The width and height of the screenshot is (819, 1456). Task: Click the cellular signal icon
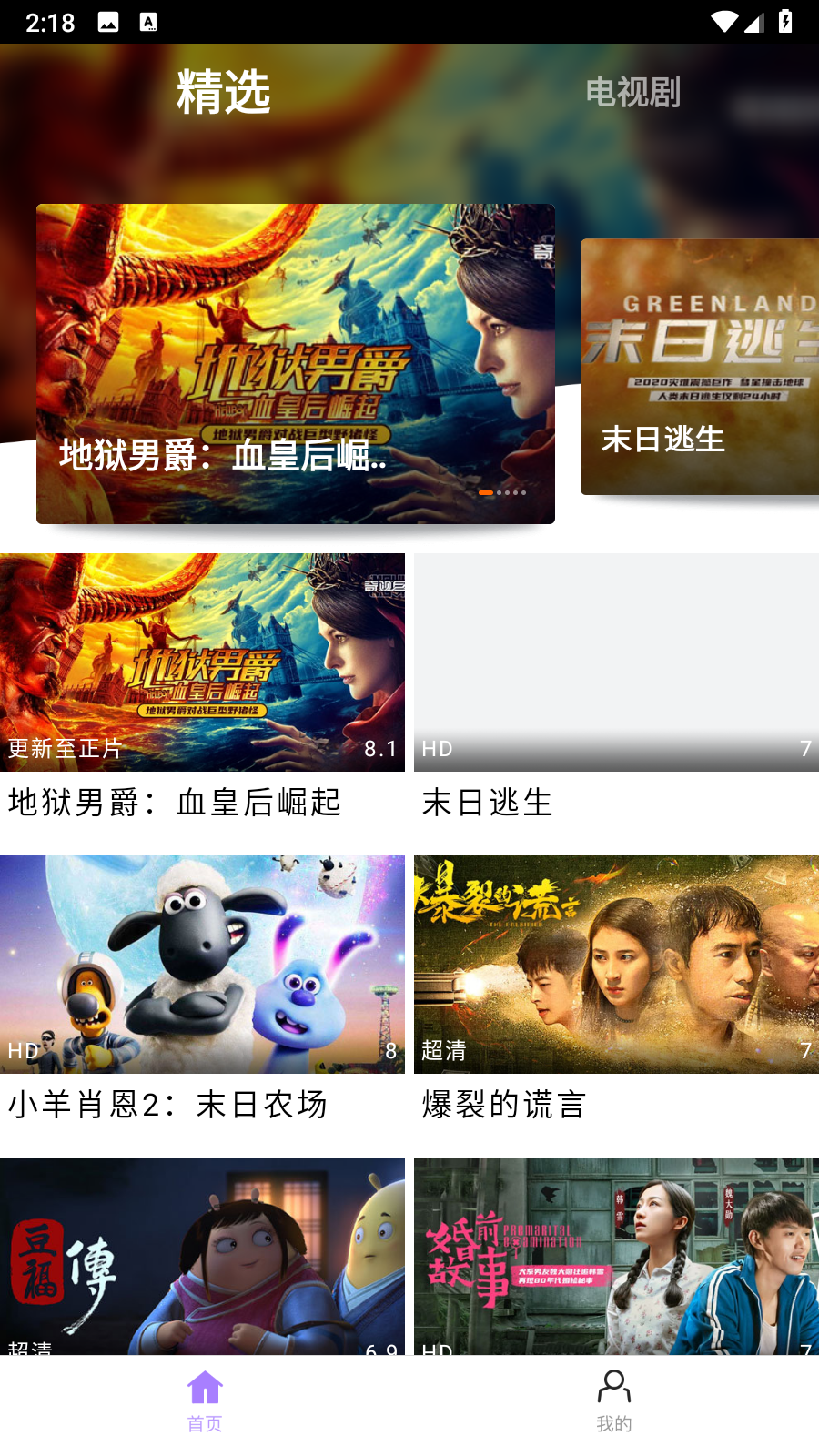753,21
